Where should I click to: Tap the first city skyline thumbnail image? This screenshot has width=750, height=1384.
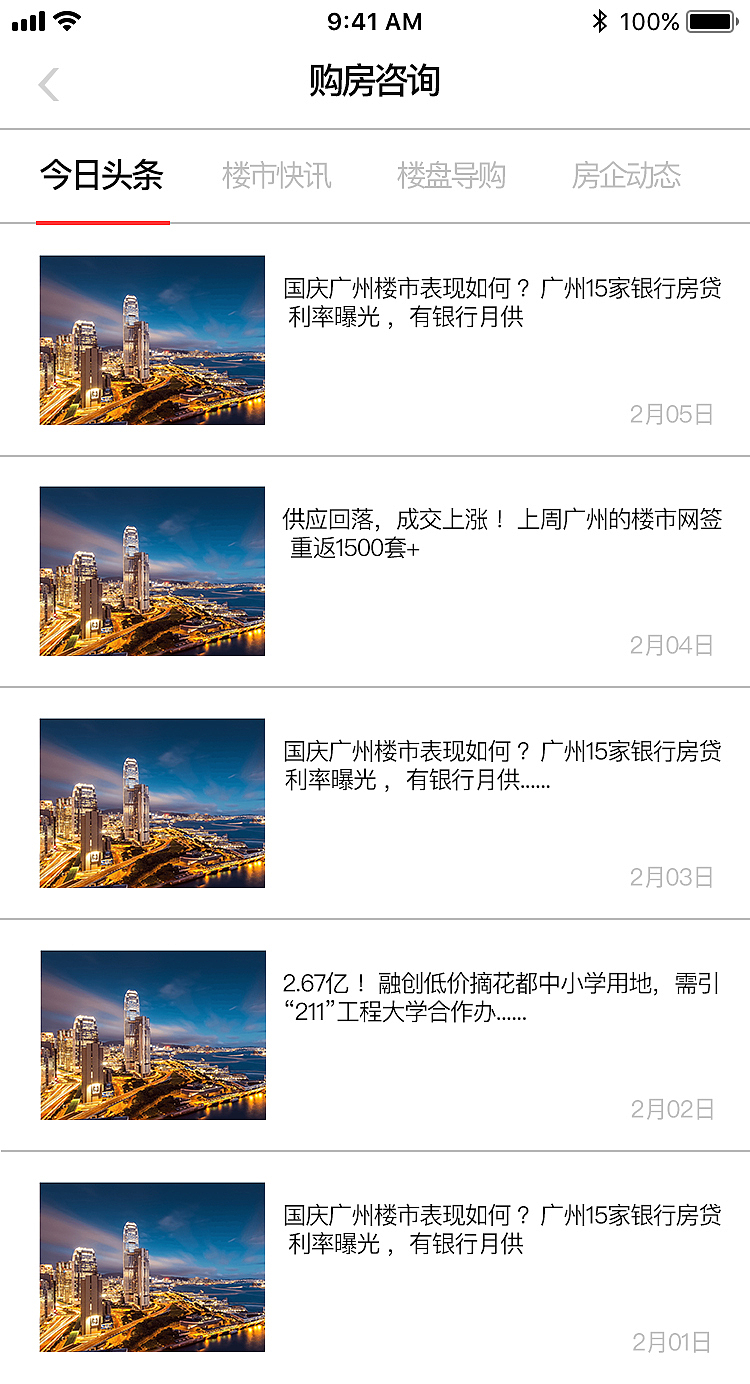[152, 340]
